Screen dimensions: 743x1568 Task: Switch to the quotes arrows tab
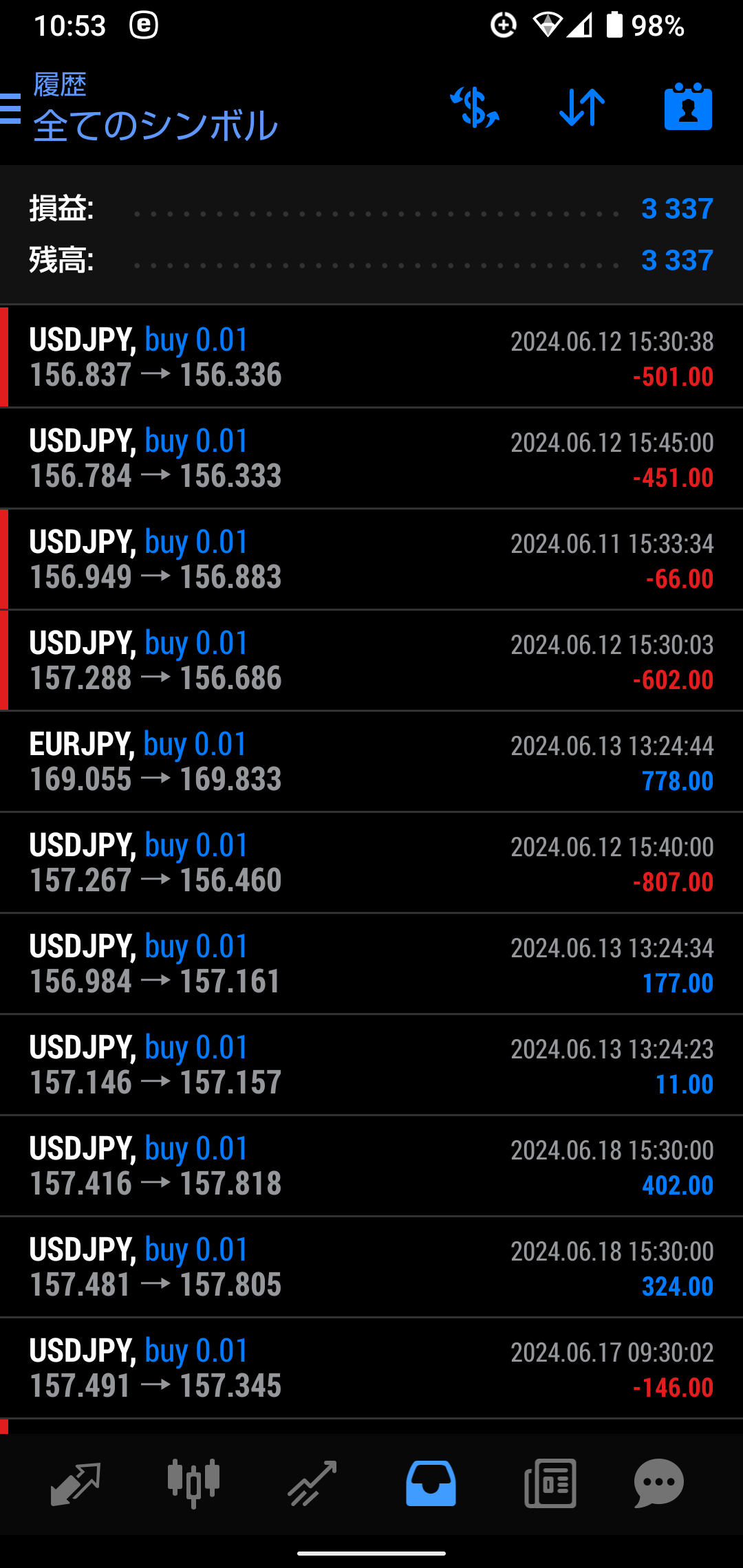[76, 1483]
